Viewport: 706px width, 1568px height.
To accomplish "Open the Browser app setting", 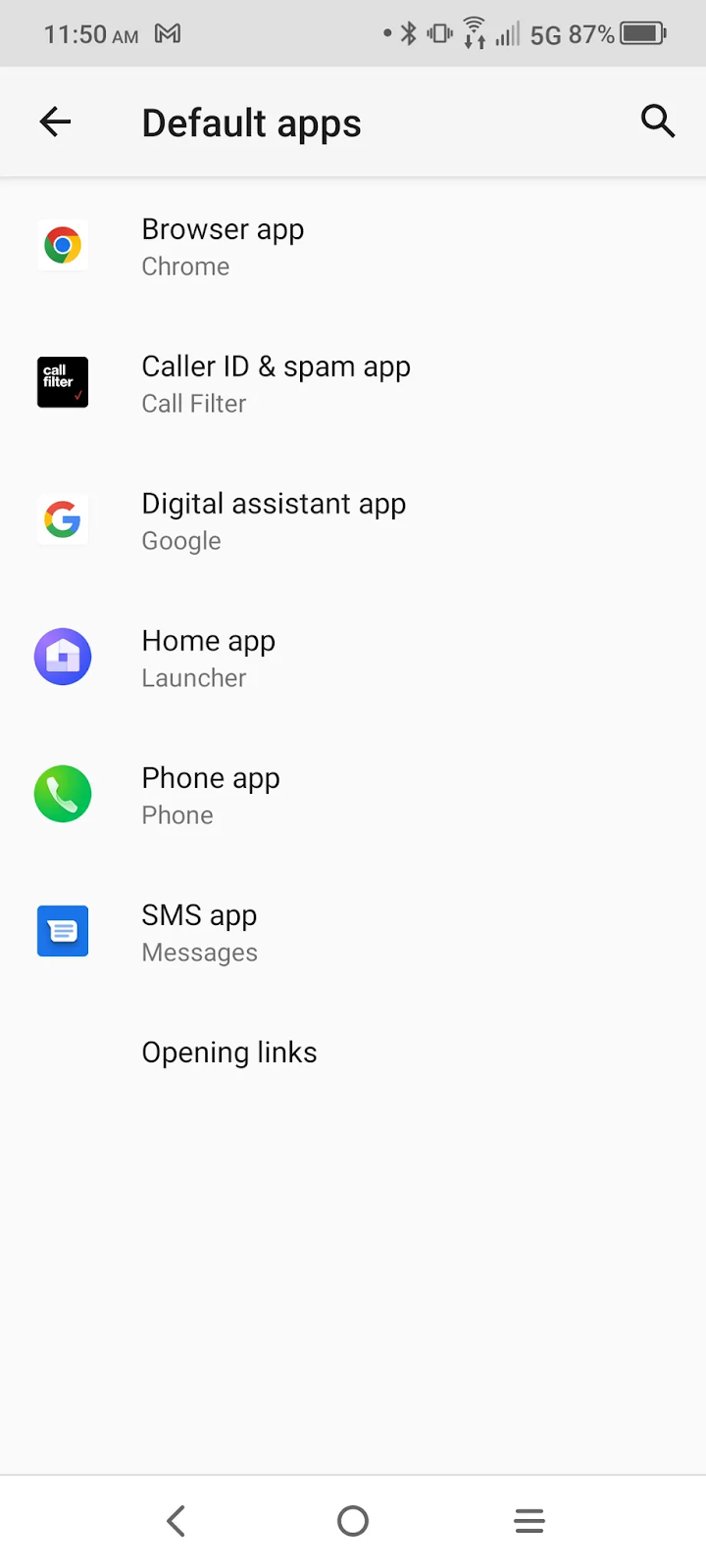I will 353,246.
